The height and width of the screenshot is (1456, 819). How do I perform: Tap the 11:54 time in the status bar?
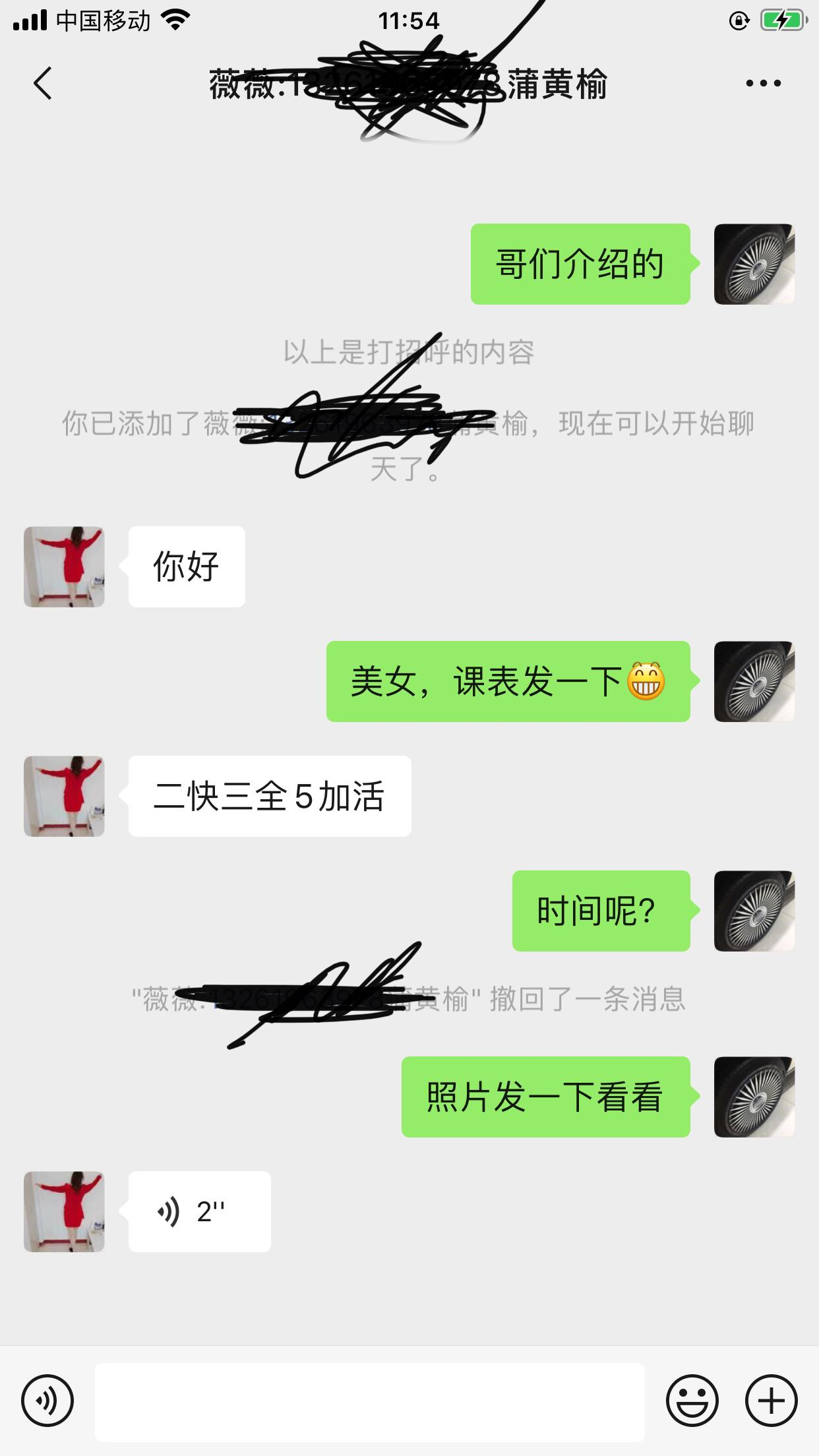(409, 20)
